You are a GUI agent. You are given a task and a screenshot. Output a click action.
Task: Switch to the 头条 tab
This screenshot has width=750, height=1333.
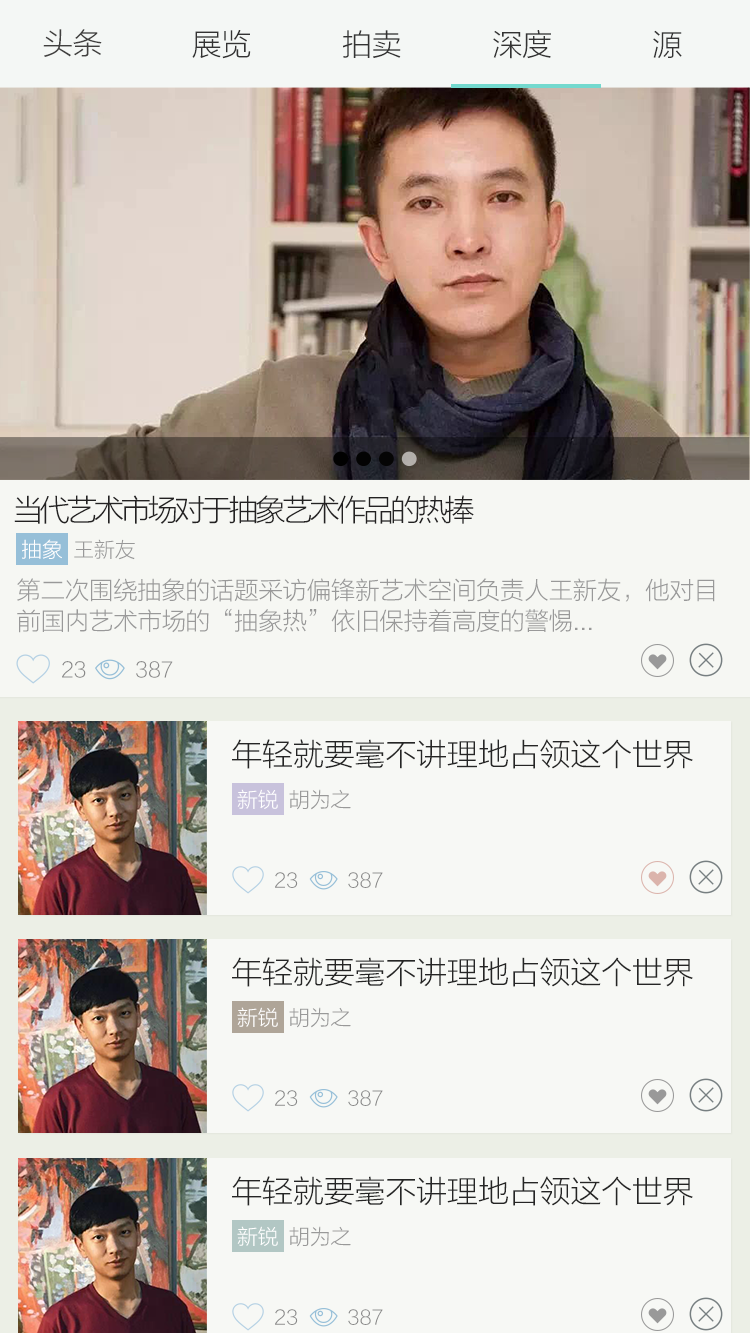point(73,44)
